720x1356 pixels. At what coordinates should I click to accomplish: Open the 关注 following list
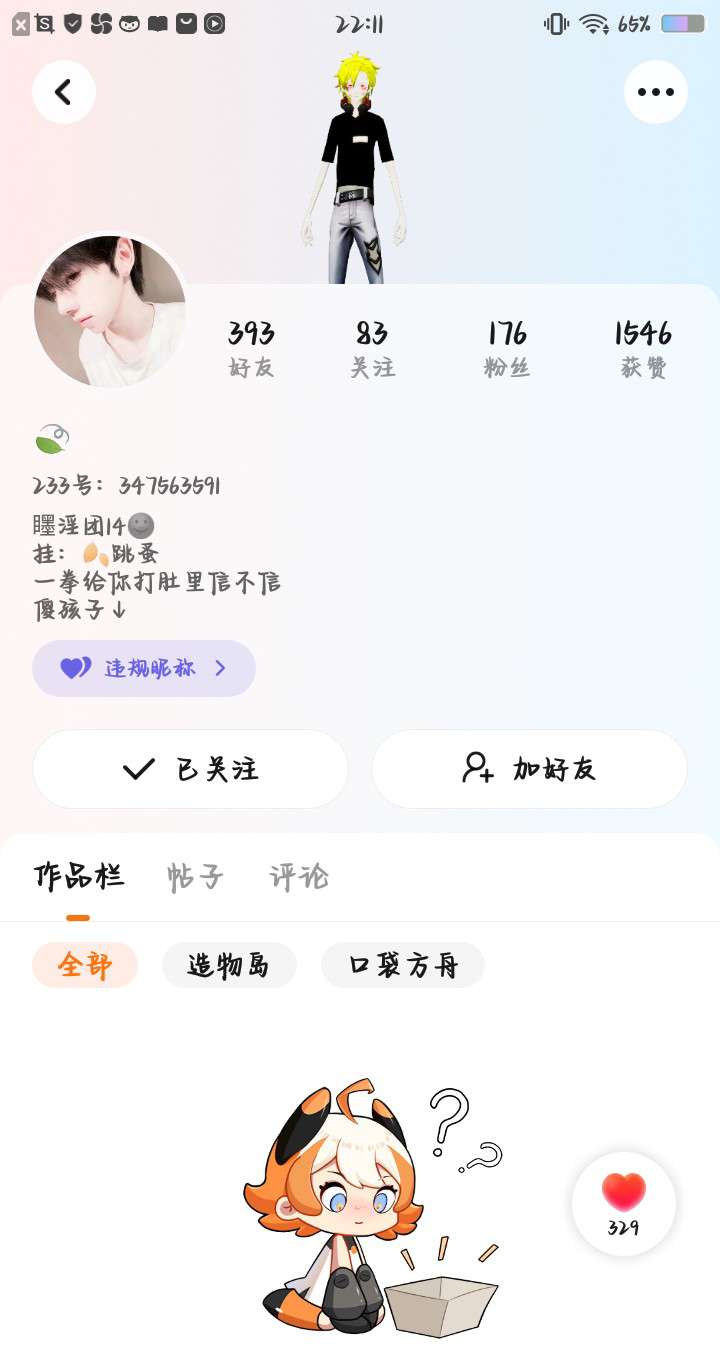click(372, 348)
